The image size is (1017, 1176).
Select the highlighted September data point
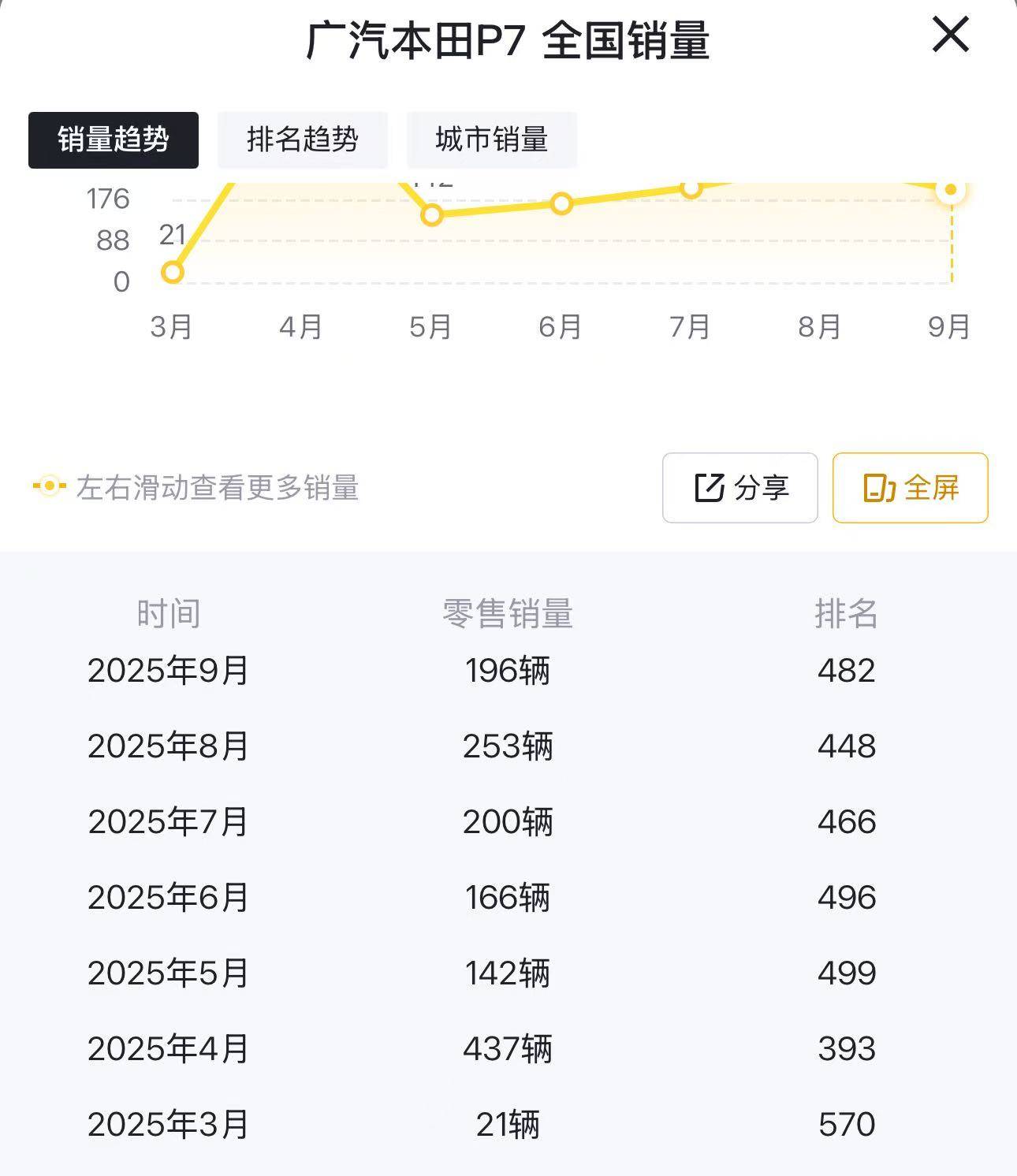click(950, 189)
